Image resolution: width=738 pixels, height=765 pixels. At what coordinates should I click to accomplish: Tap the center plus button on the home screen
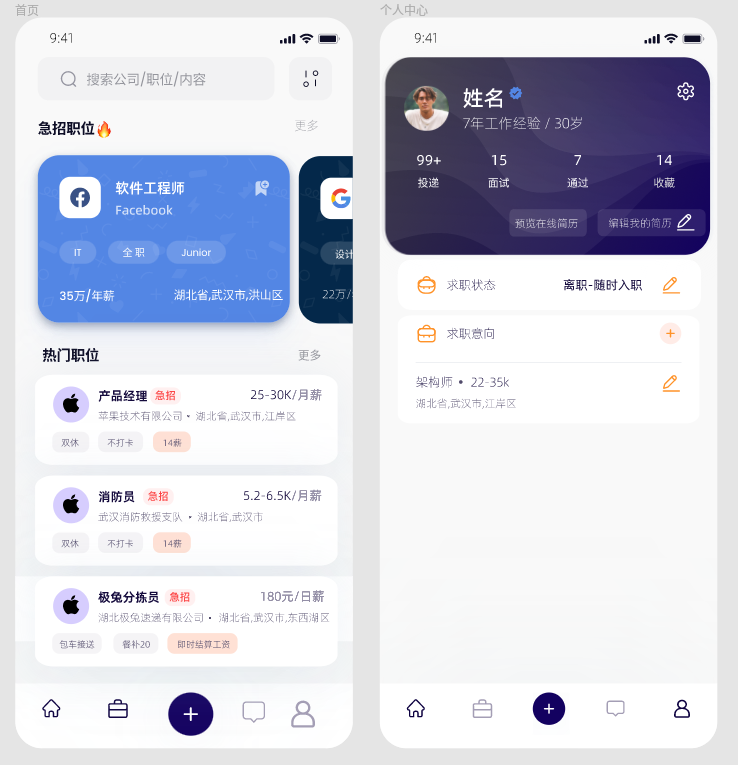click(191, 714)
